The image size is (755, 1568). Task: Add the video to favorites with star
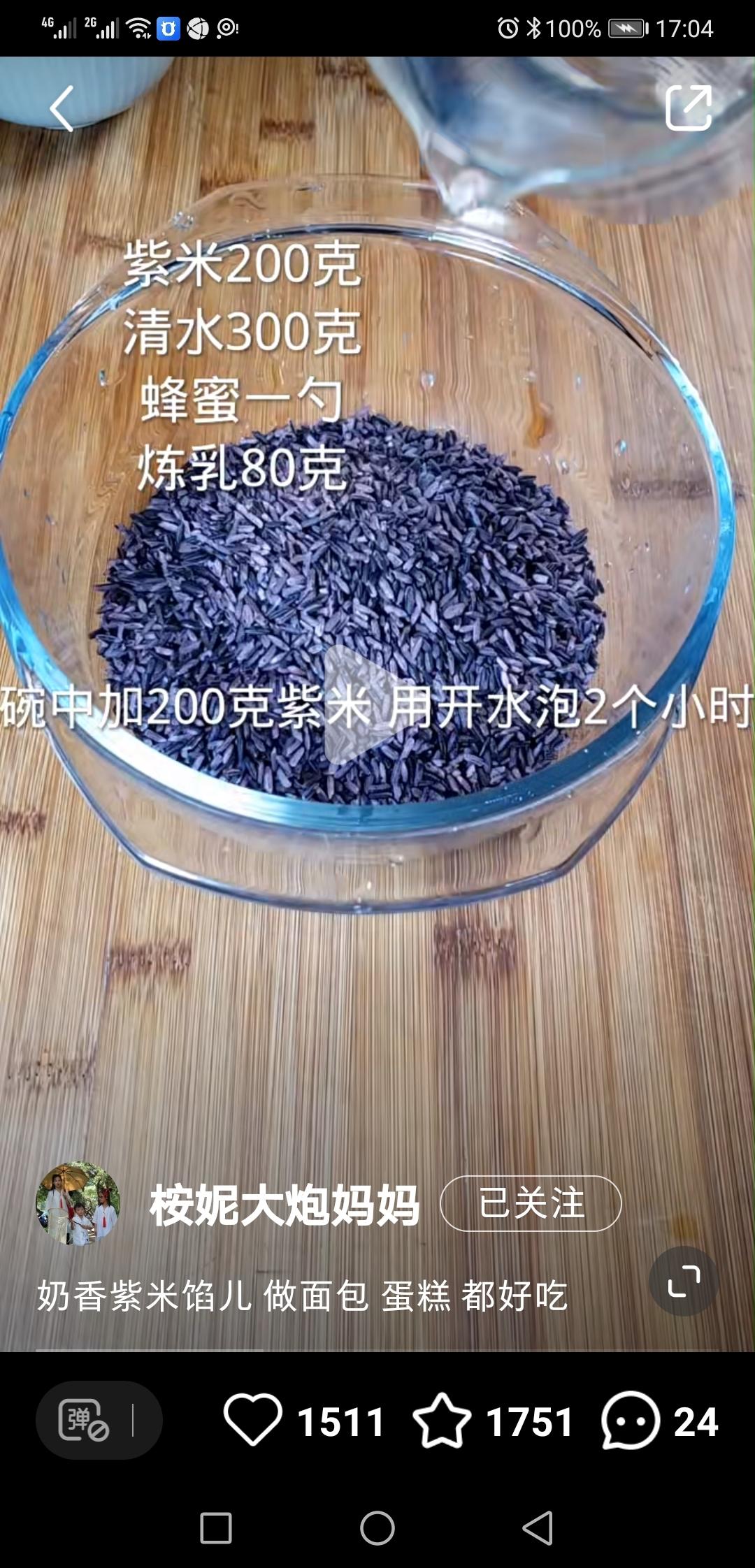[442, 1420]
